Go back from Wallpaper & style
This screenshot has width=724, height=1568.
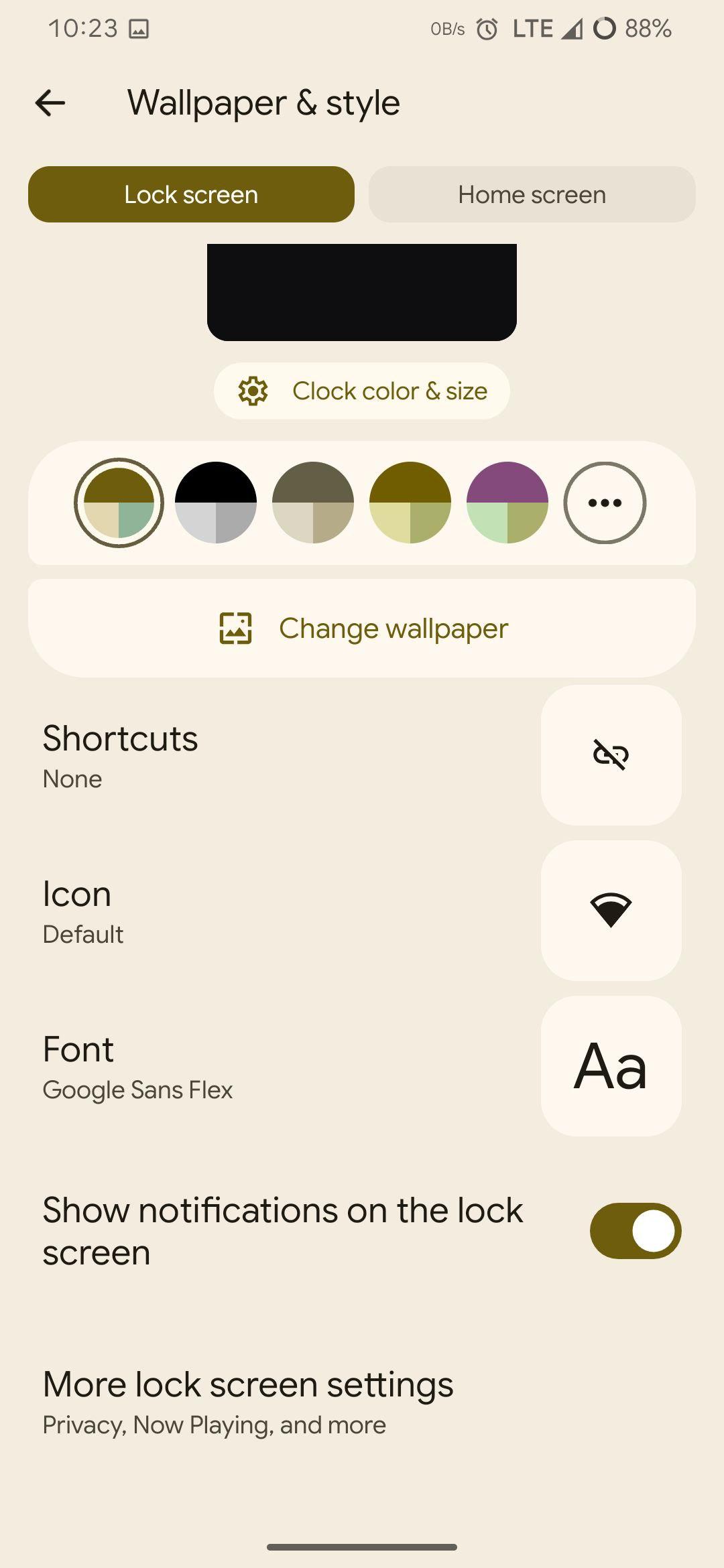coord(50,103)
